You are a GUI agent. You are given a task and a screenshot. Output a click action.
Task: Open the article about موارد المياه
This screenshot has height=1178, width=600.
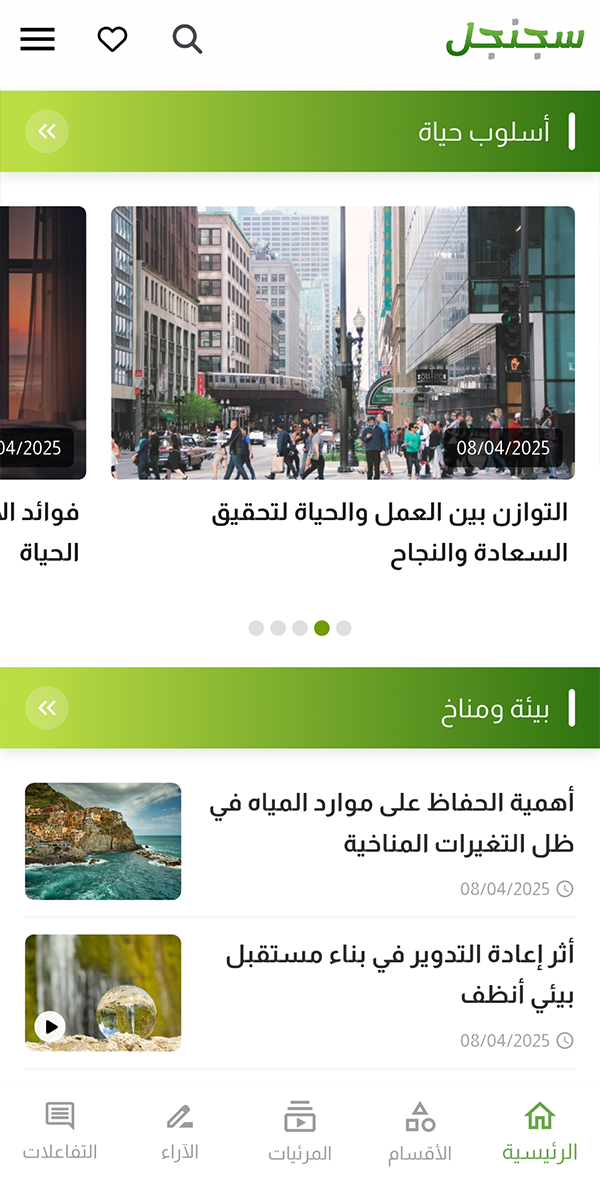390,824
